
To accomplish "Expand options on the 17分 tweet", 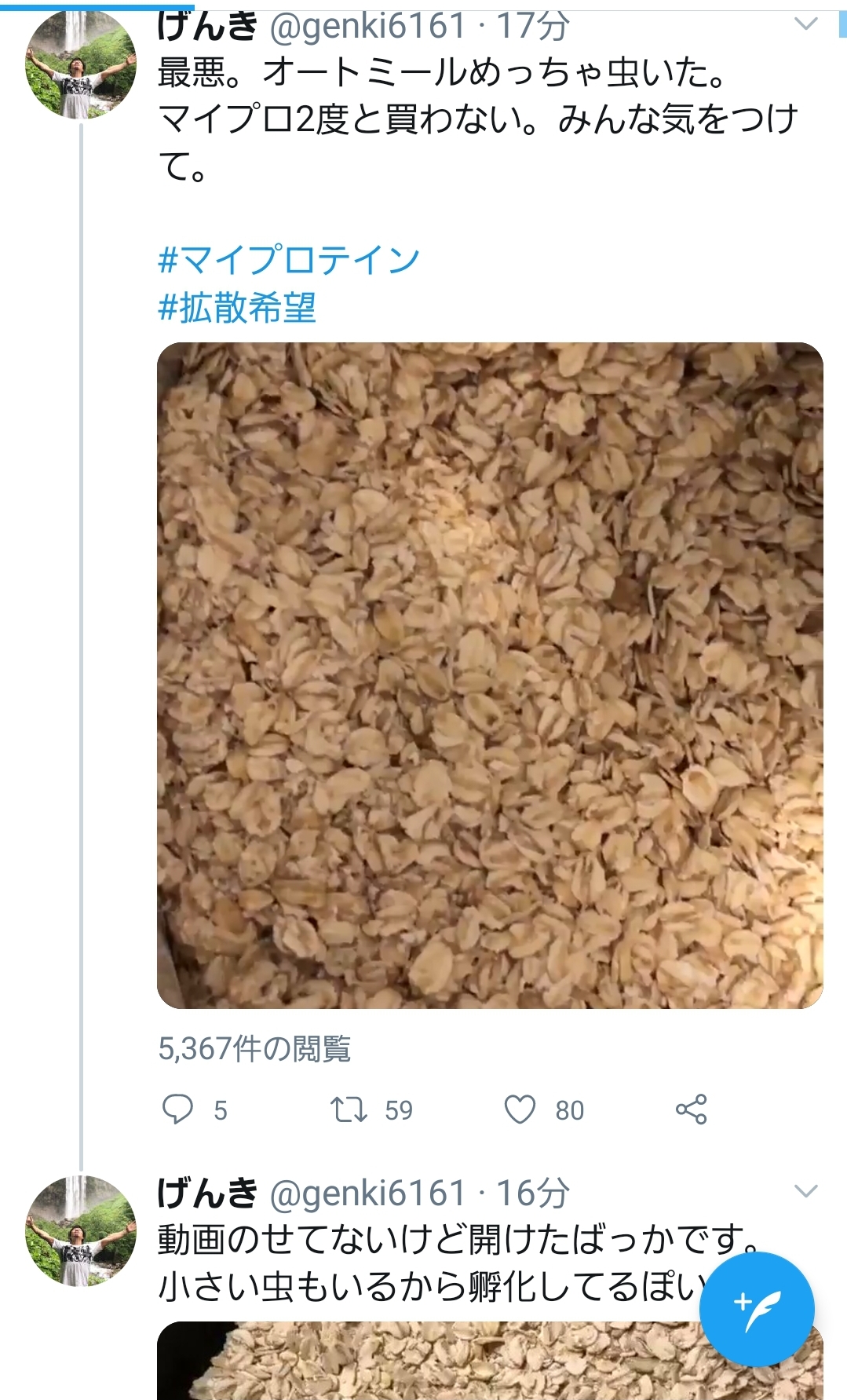I will tap(806, 24).
